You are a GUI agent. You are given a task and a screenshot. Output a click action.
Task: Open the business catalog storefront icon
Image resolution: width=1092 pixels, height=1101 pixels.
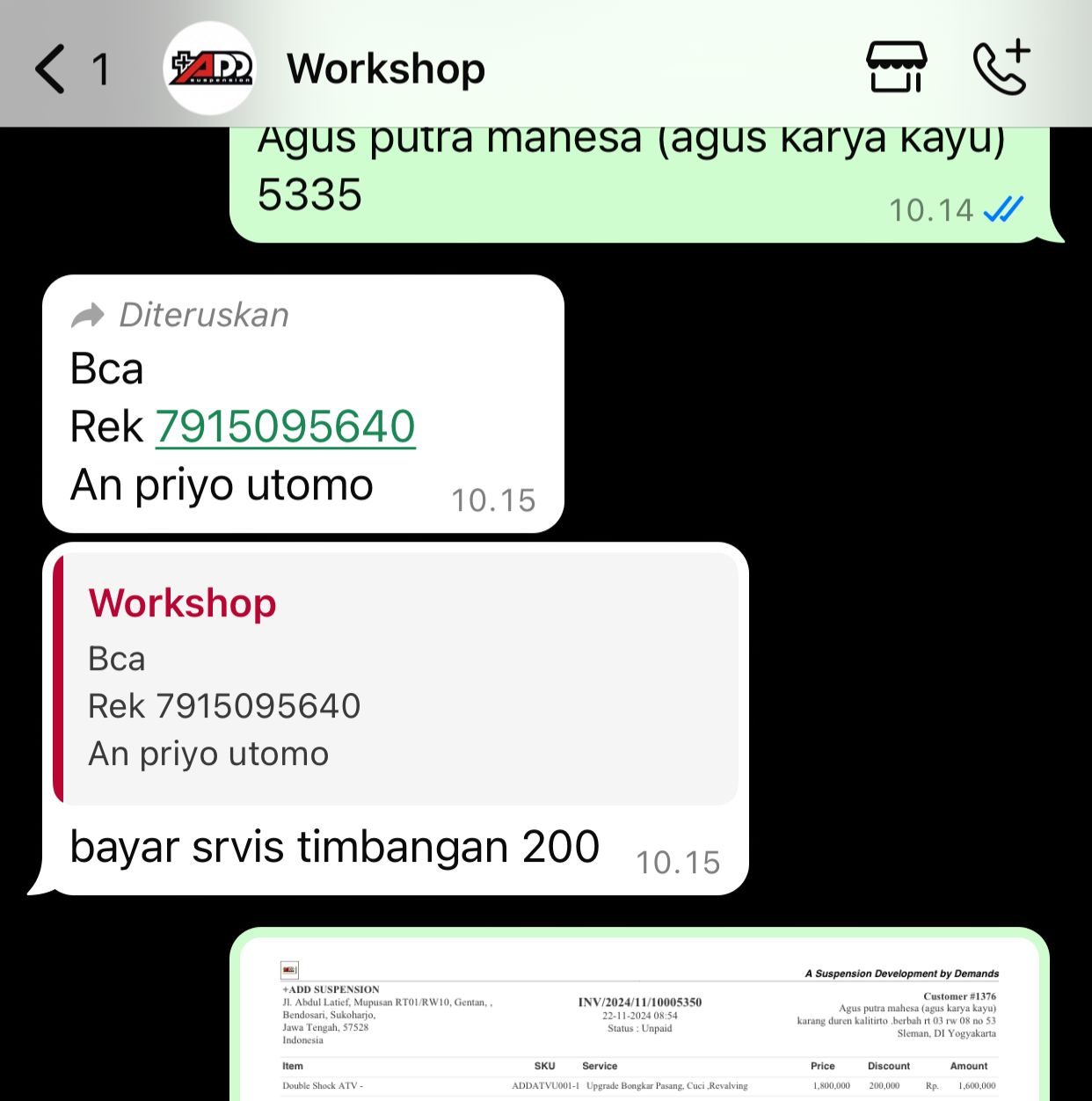[896, 68]
